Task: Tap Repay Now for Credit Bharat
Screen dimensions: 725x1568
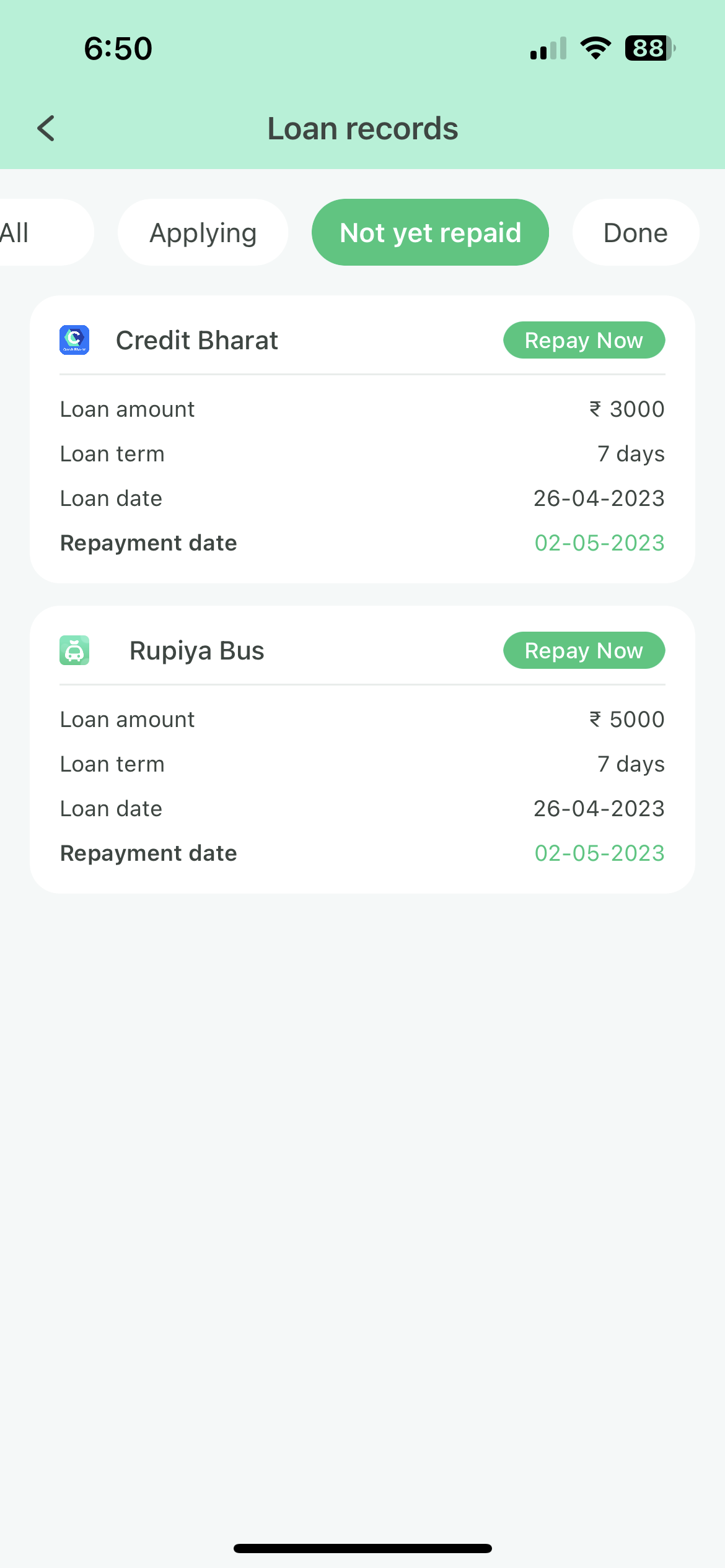Action: point(584,340)
